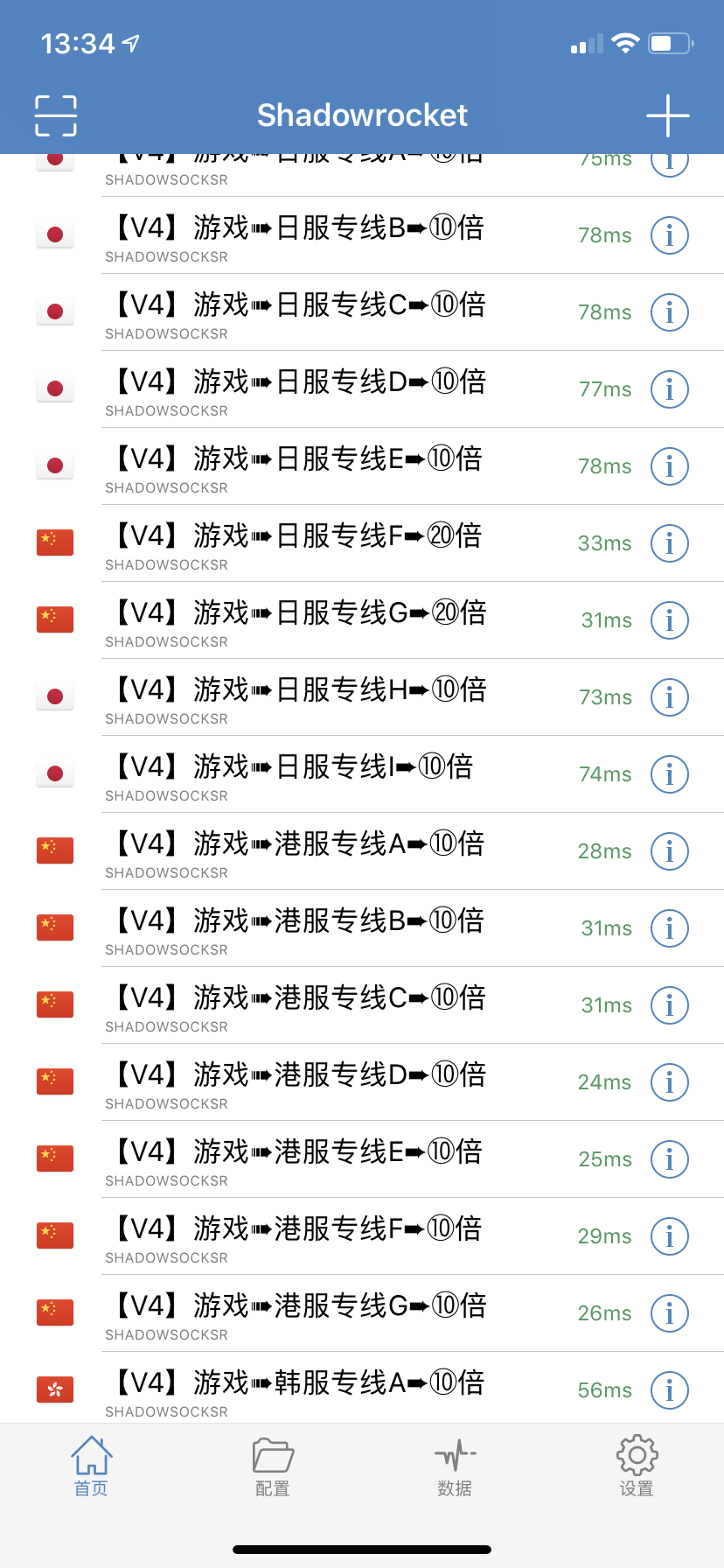The width and height of the screenshot is (724, 1568).
Task: Select server 日服专线H
Action: click(362, 697)
